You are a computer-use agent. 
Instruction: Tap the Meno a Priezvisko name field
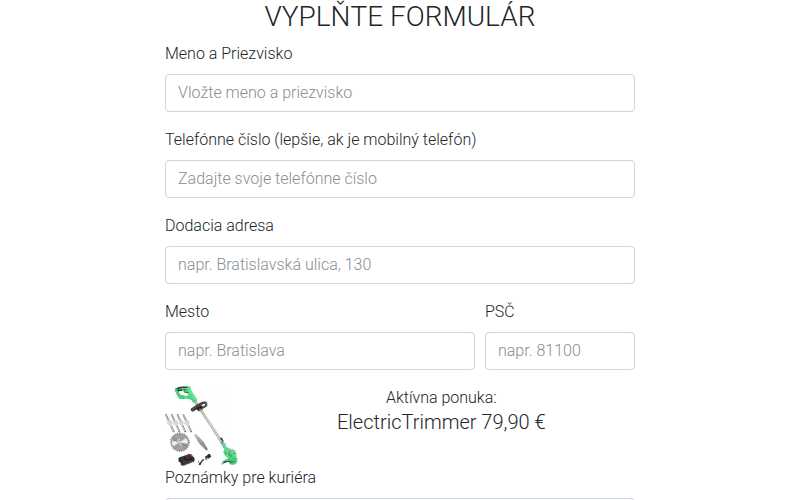(x=399, y=93)
